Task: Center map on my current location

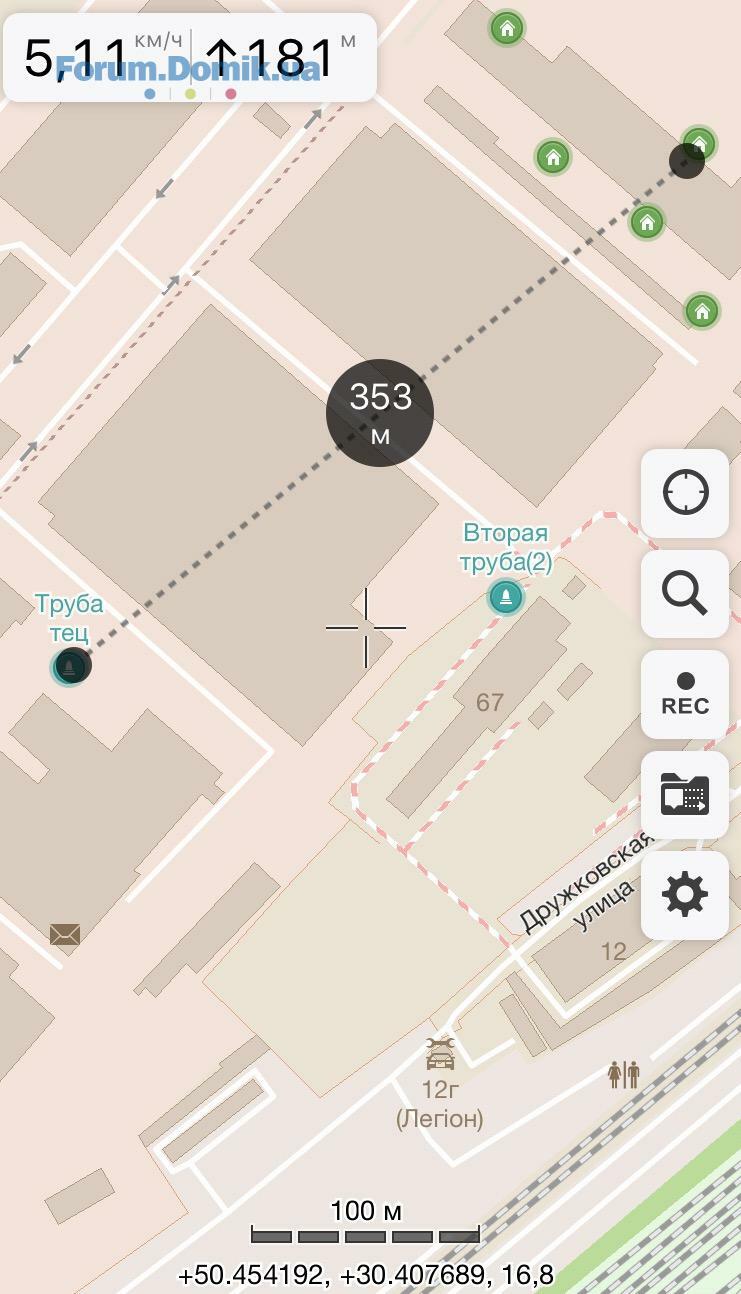Action: point(685,493)
